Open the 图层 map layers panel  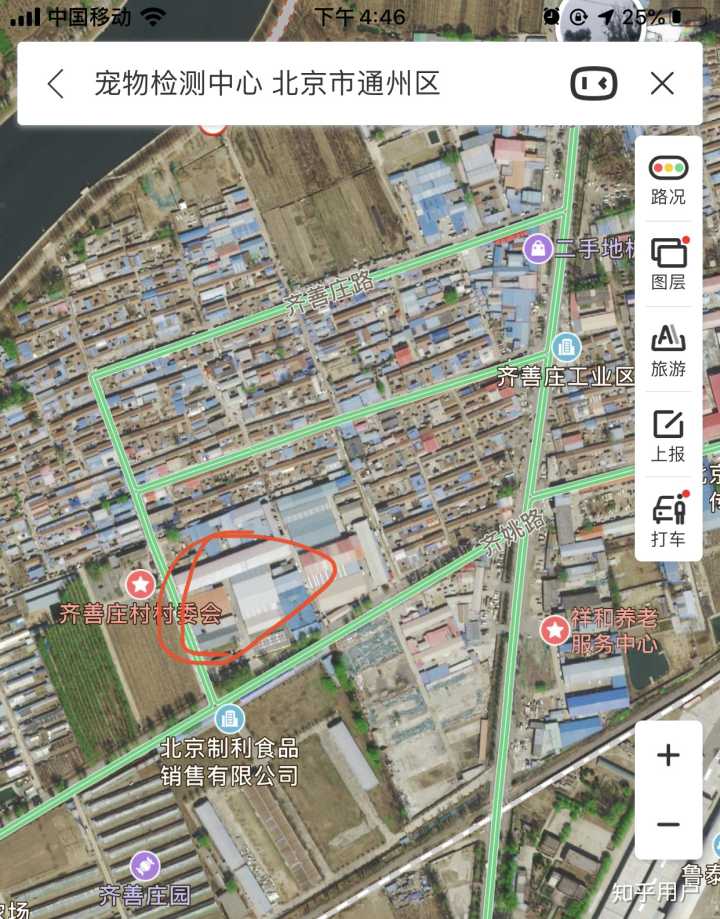point(668,265)
